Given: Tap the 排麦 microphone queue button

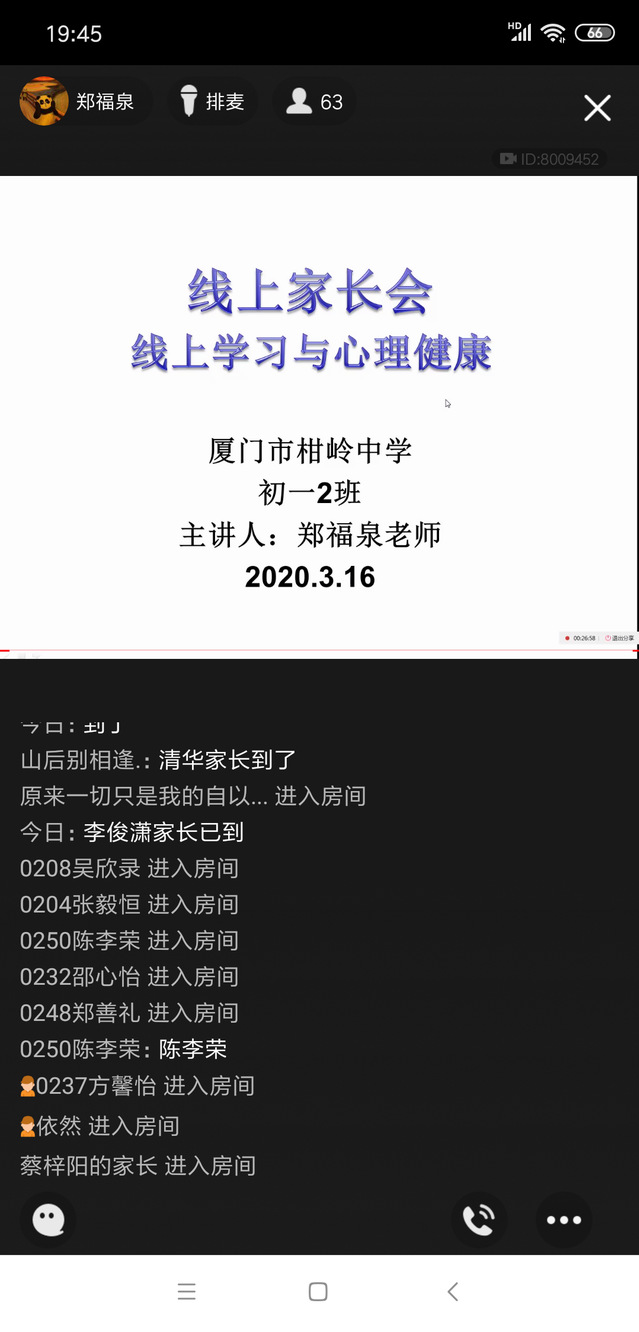Looking at the screenshot, I should click(212, 102).
